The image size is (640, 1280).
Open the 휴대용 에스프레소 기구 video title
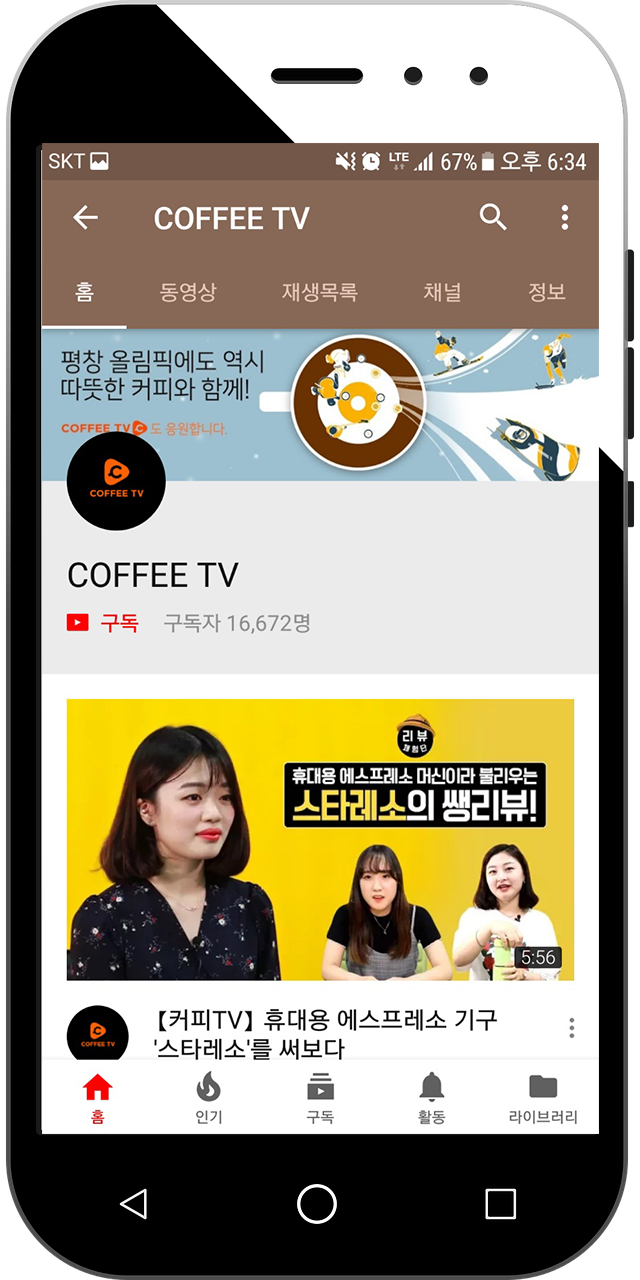tap(327, 1033)
